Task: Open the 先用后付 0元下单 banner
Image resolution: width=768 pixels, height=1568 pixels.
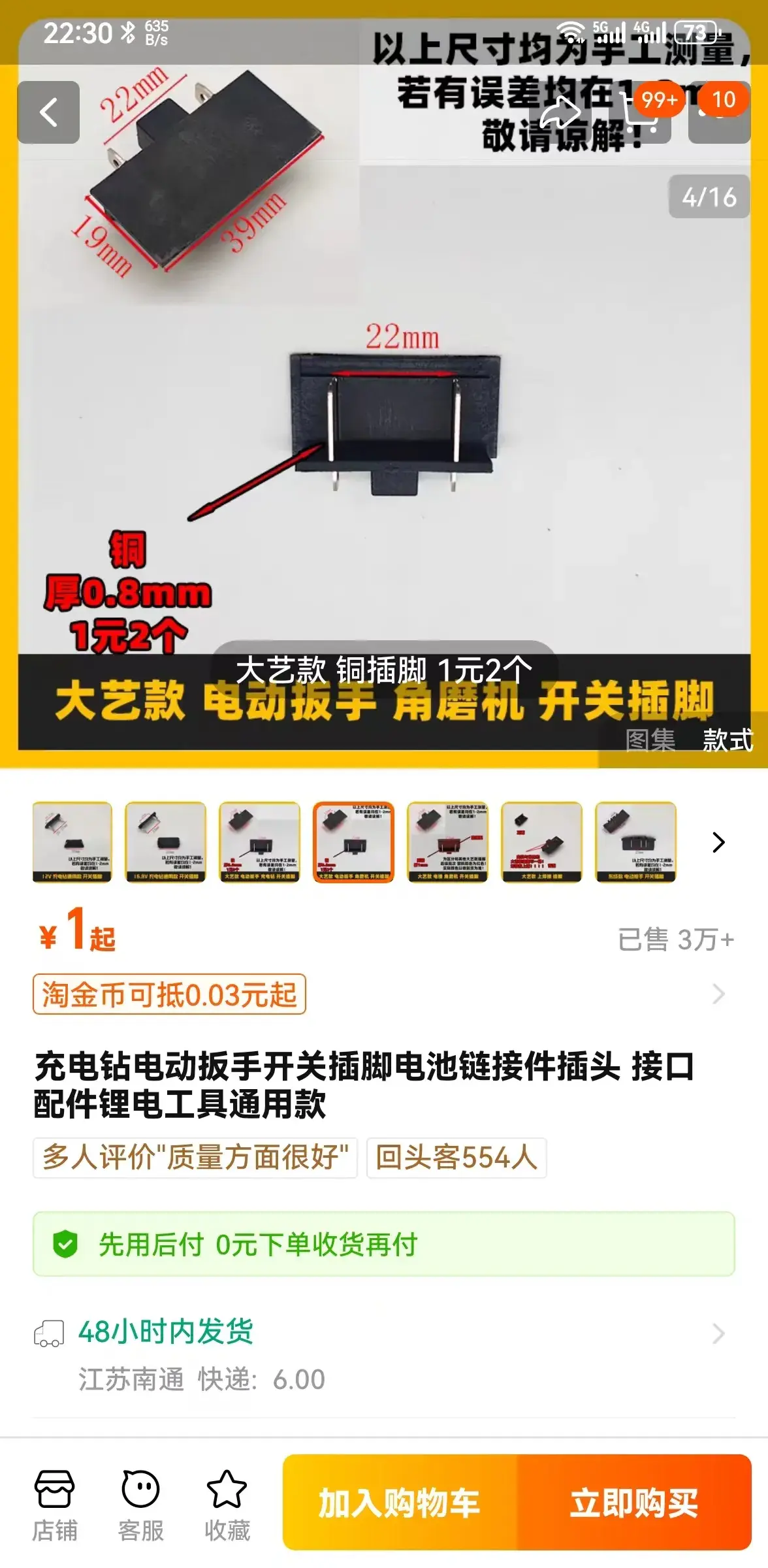Action: tap(384, 1244)
